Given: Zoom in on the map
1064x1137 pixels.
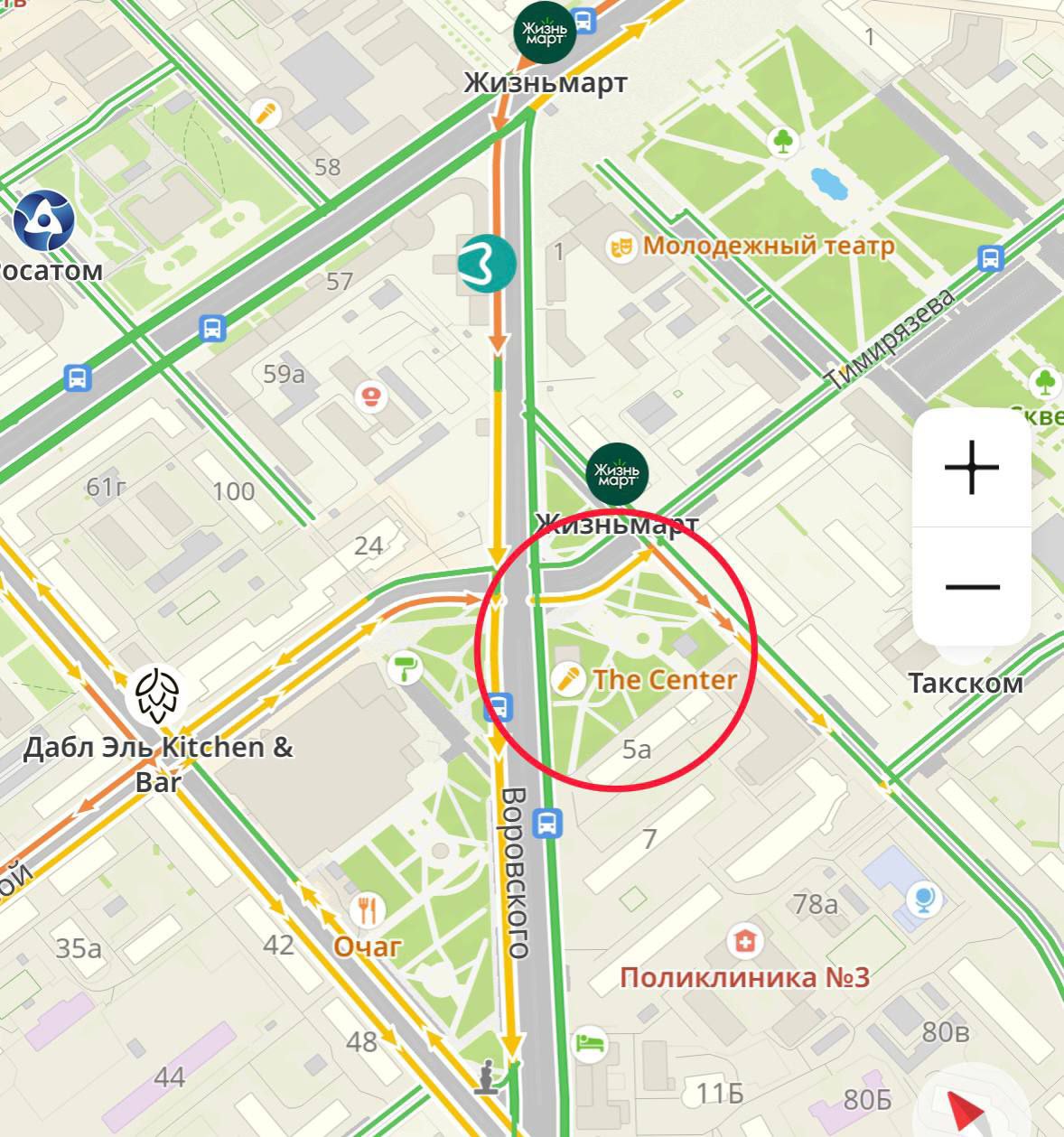Looking at the screenshot, I should [971, 468].
